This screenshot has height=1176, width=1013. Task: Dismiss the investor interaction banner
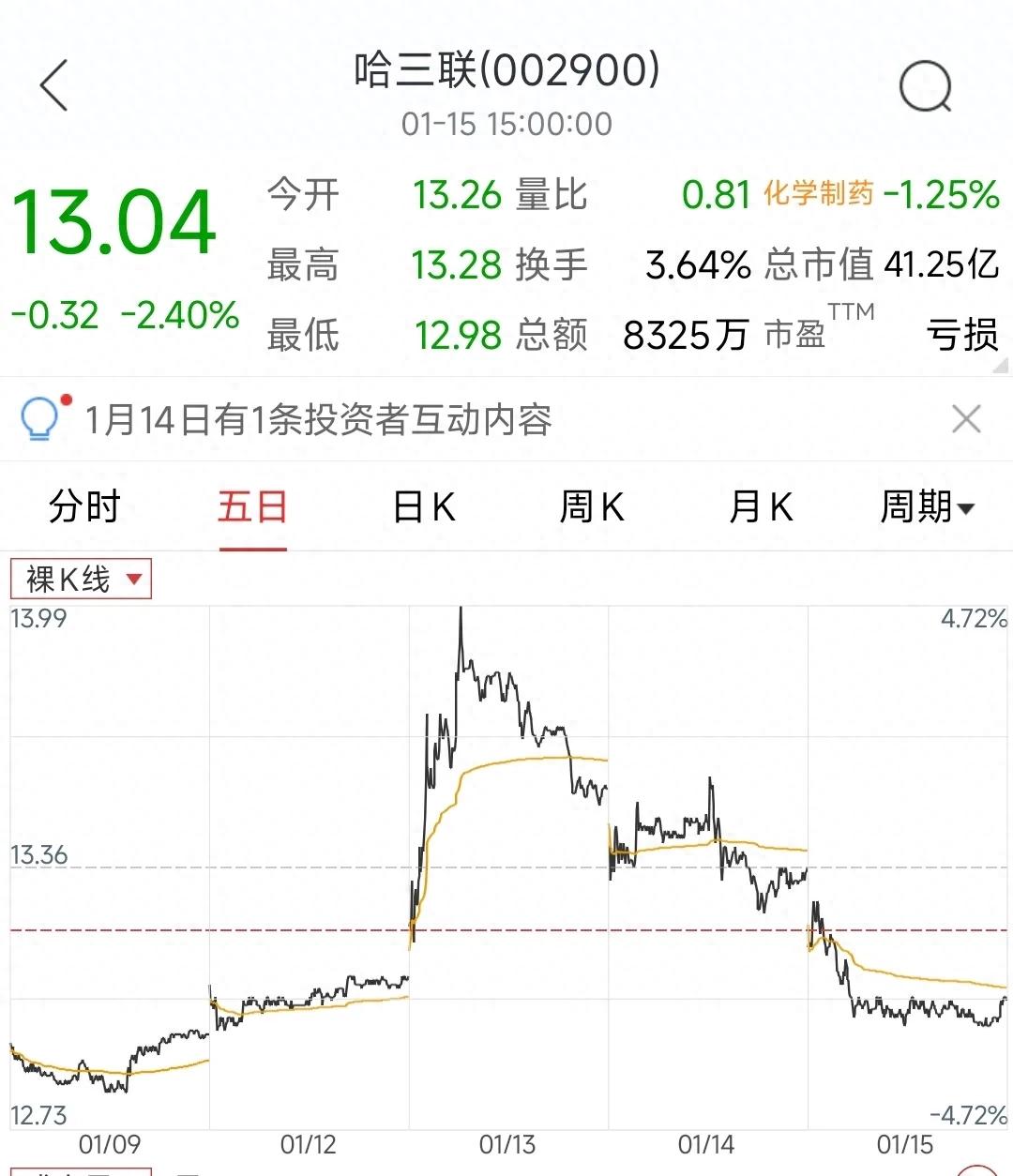coord(967,418)
